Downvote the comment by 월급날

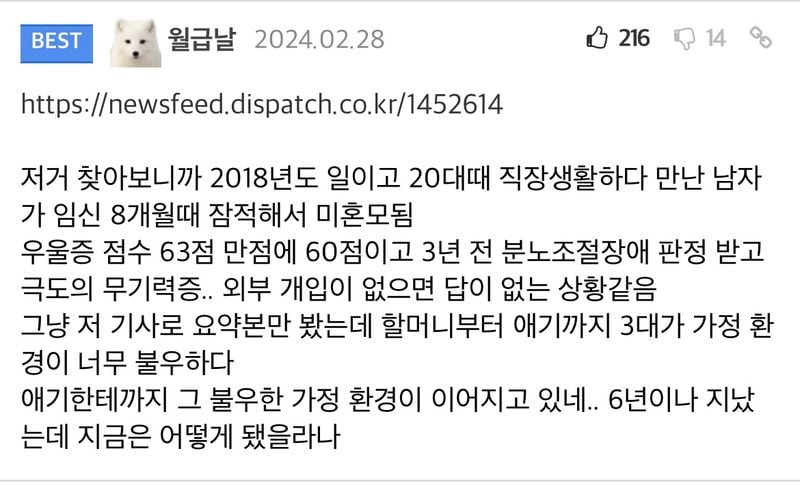point(685,39)
